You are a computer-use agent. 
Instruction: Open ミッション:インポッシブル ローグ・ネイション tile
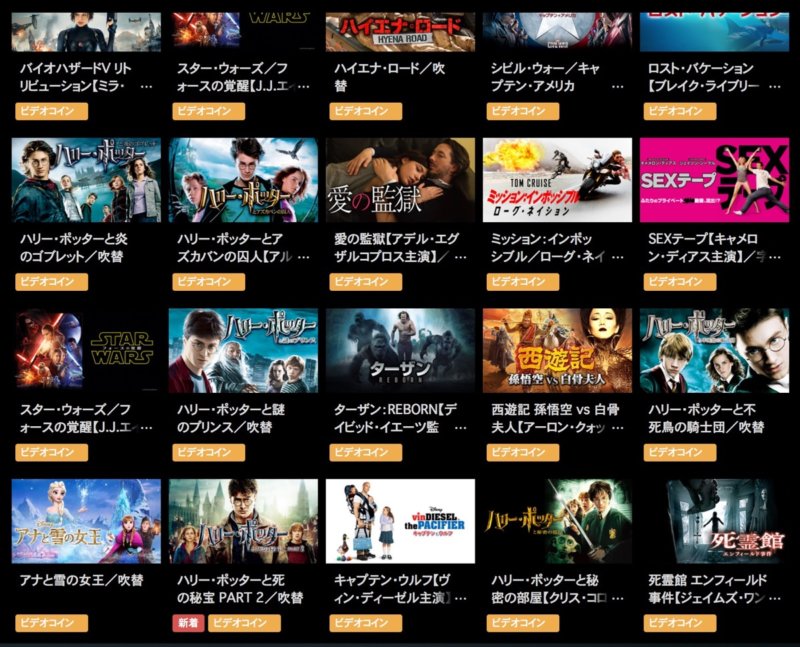point(557,180)
